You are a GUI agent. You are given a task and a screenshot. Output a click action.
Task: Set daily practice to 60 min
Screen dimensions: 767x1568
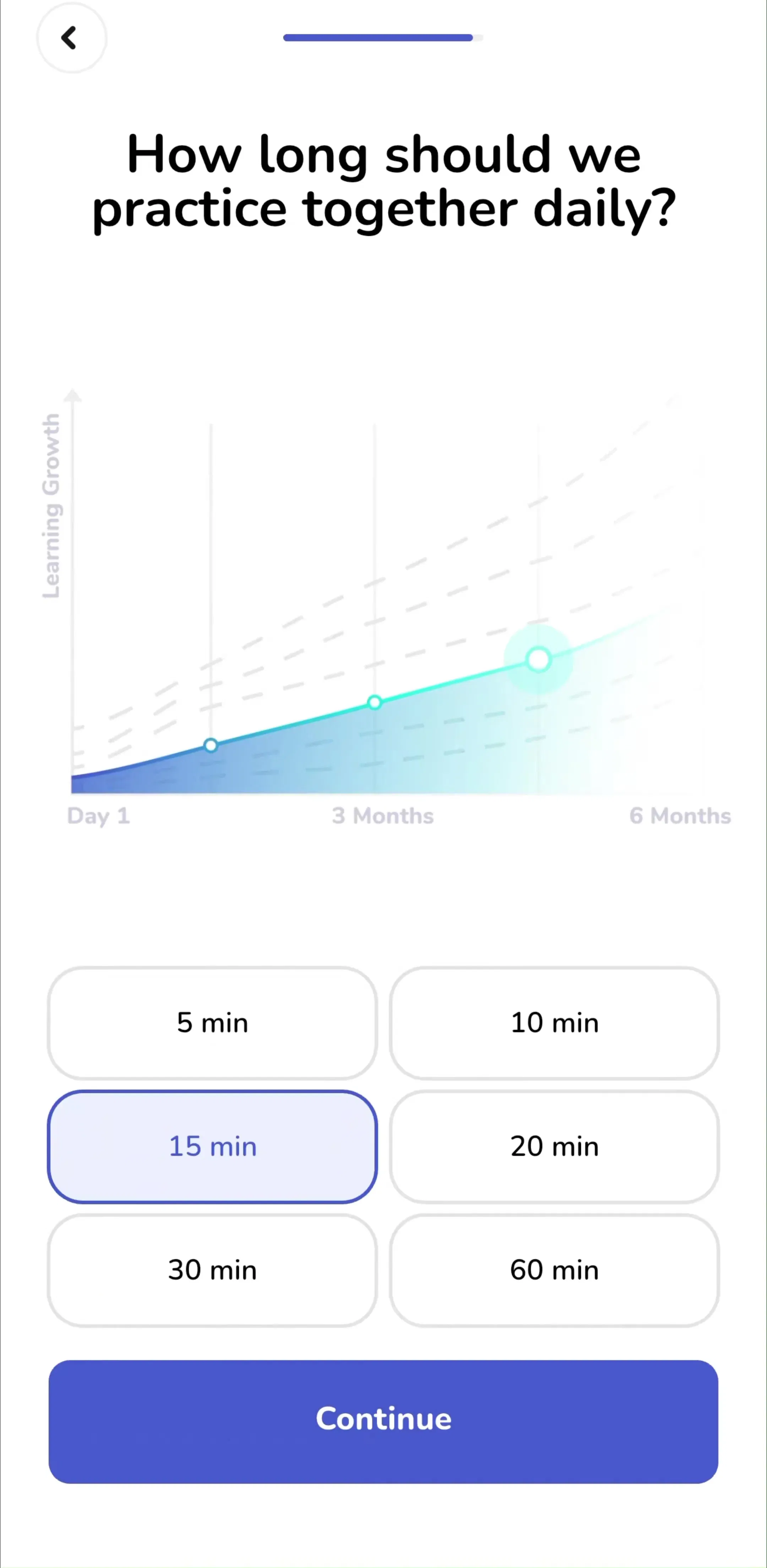[554, 1270]
